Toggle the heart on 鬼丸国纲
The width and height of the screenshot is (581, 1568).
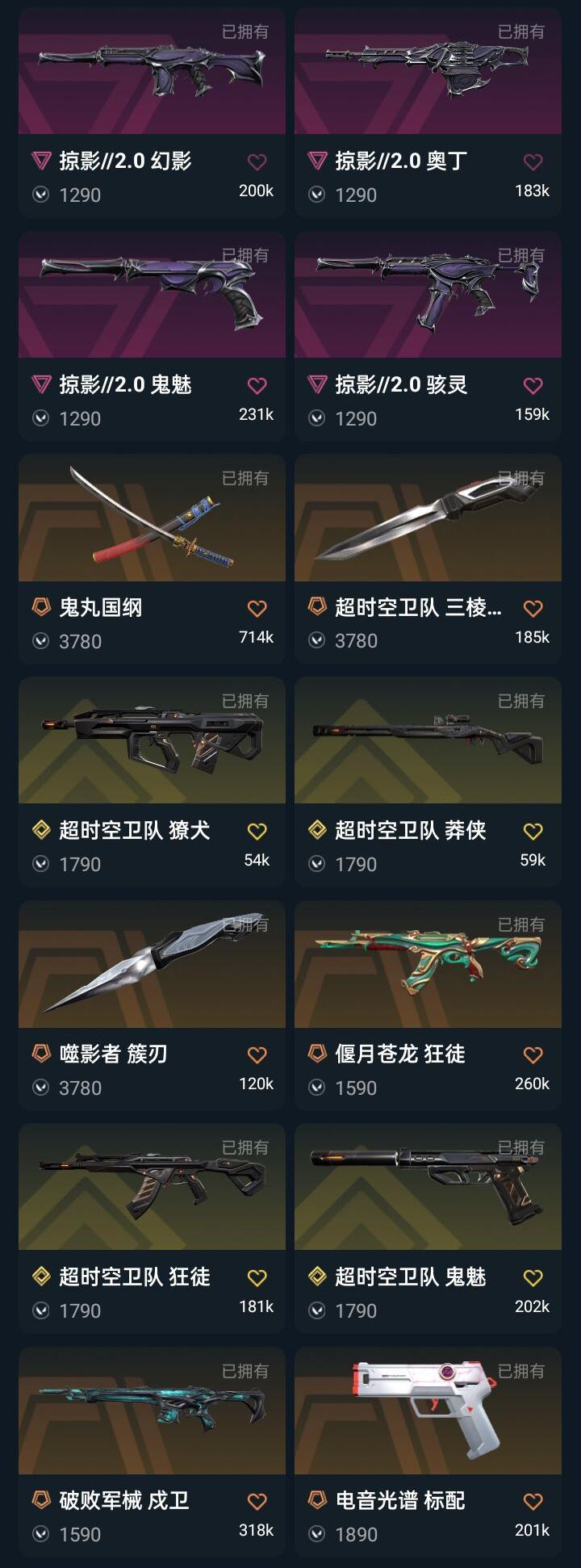click(257, 605)
